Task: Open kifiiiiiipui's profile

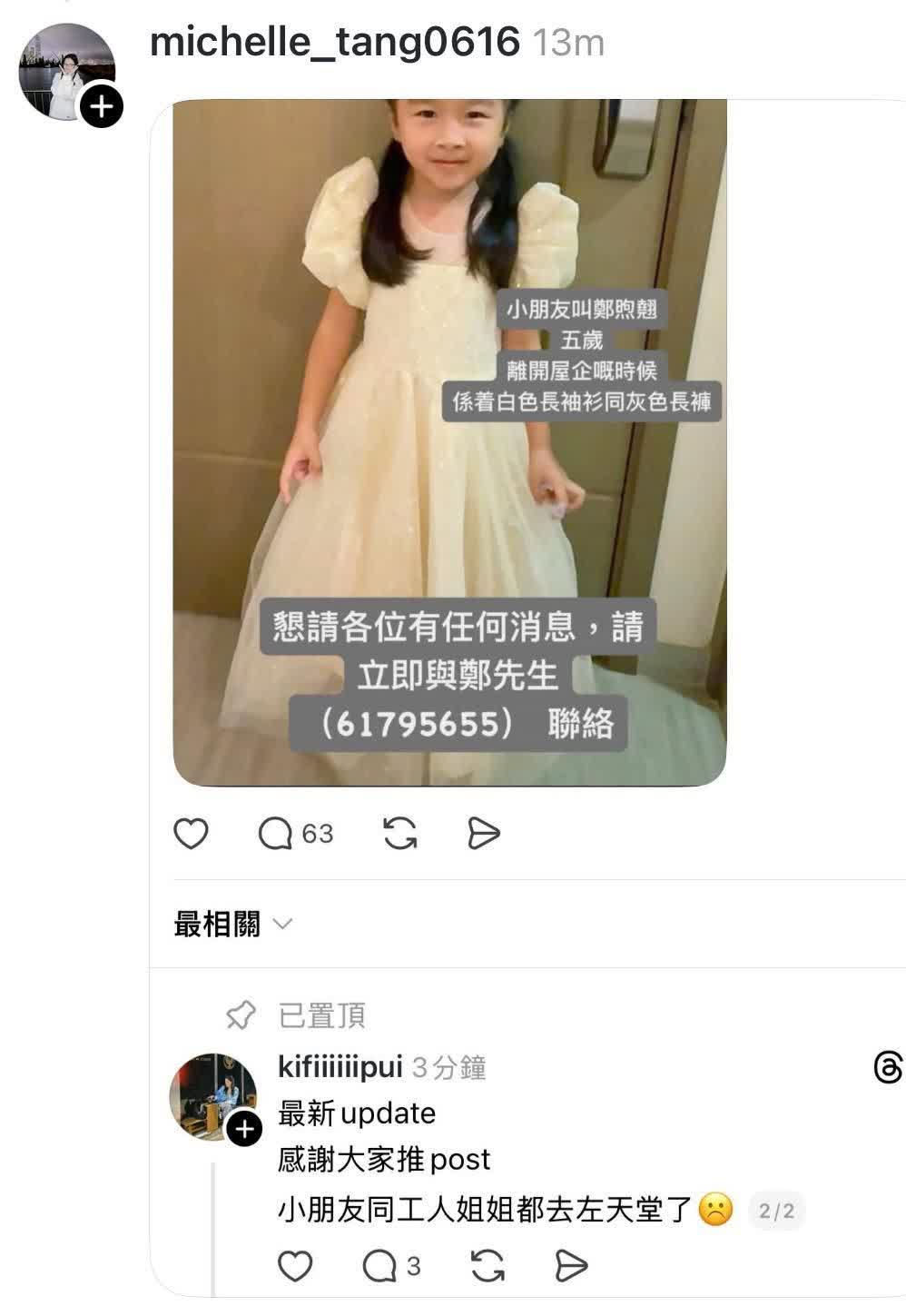Action: tap(340, 1066)
